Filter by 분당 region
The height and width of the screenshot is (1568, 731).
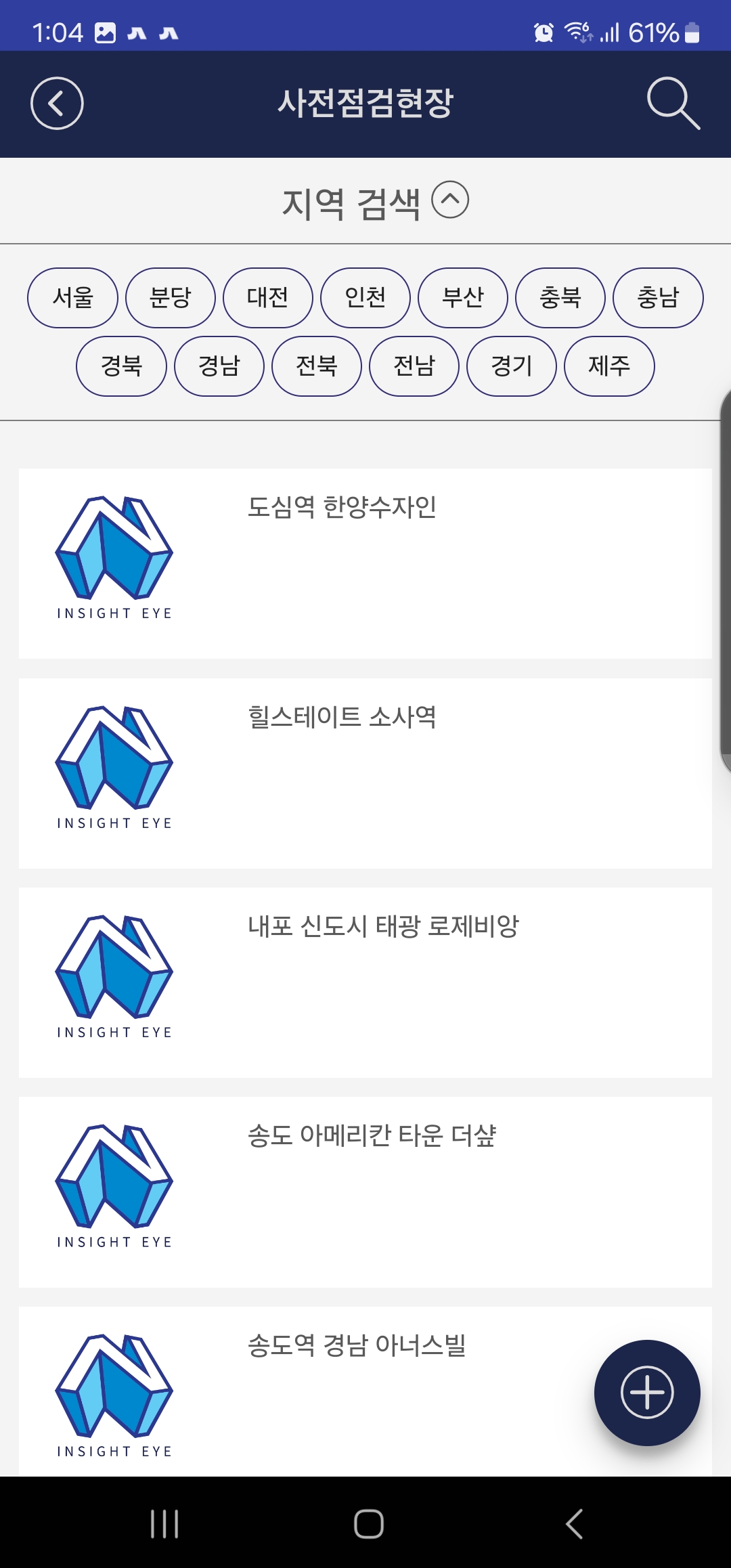click(x=171, y=298)
